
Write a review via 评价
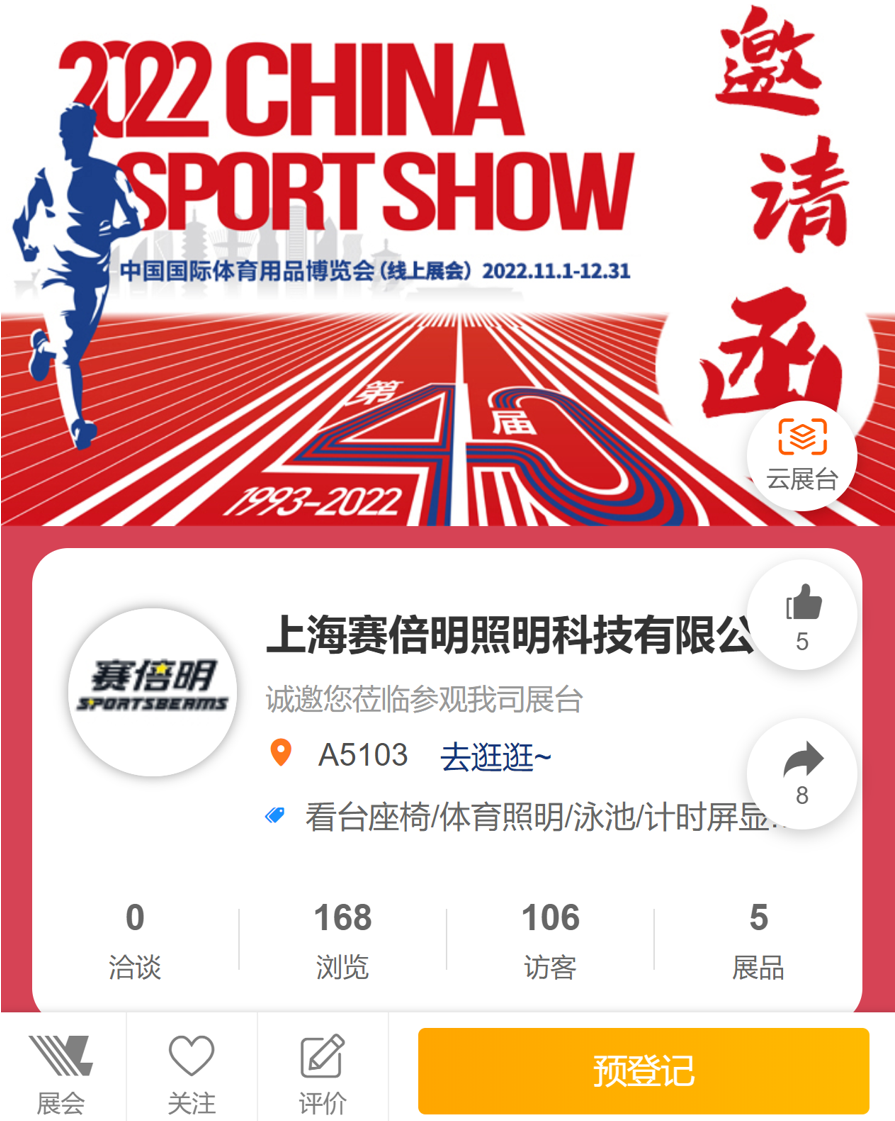click(x=322, y=1074)
